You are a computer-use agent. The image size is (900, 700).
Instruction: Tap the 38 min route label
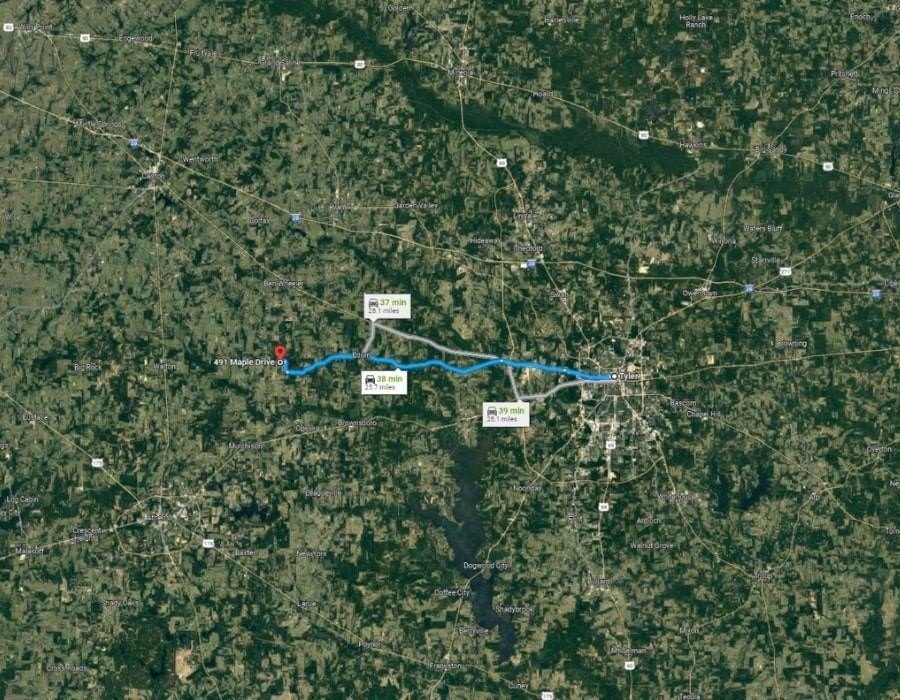(384, 382)
